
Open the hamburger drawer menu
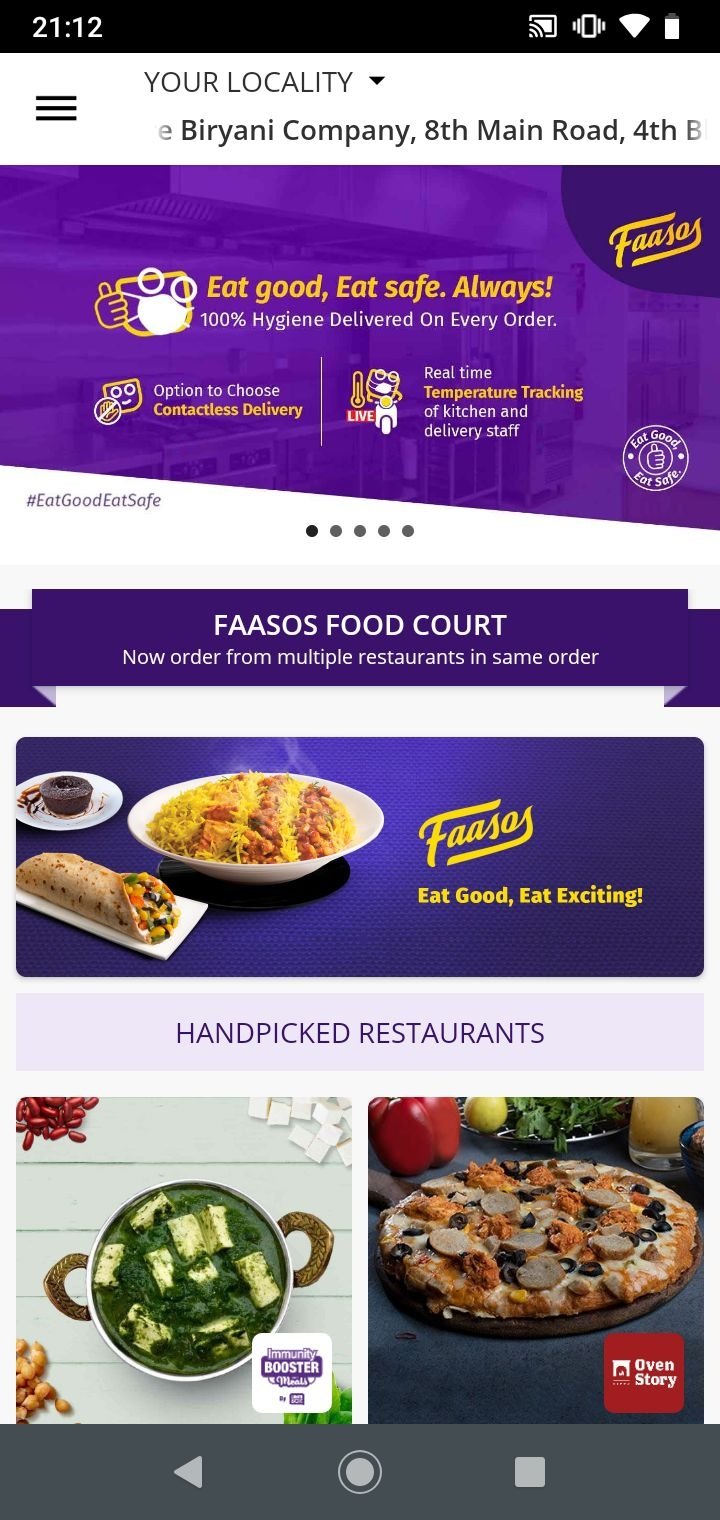click(56, 108)
